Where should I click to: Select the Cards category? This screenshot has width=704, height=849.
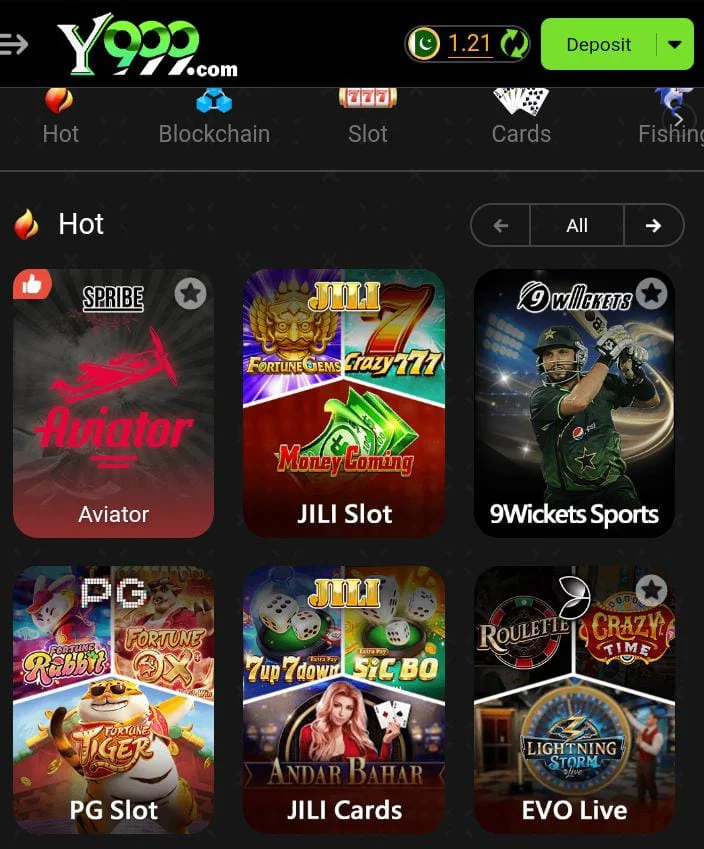521,118
